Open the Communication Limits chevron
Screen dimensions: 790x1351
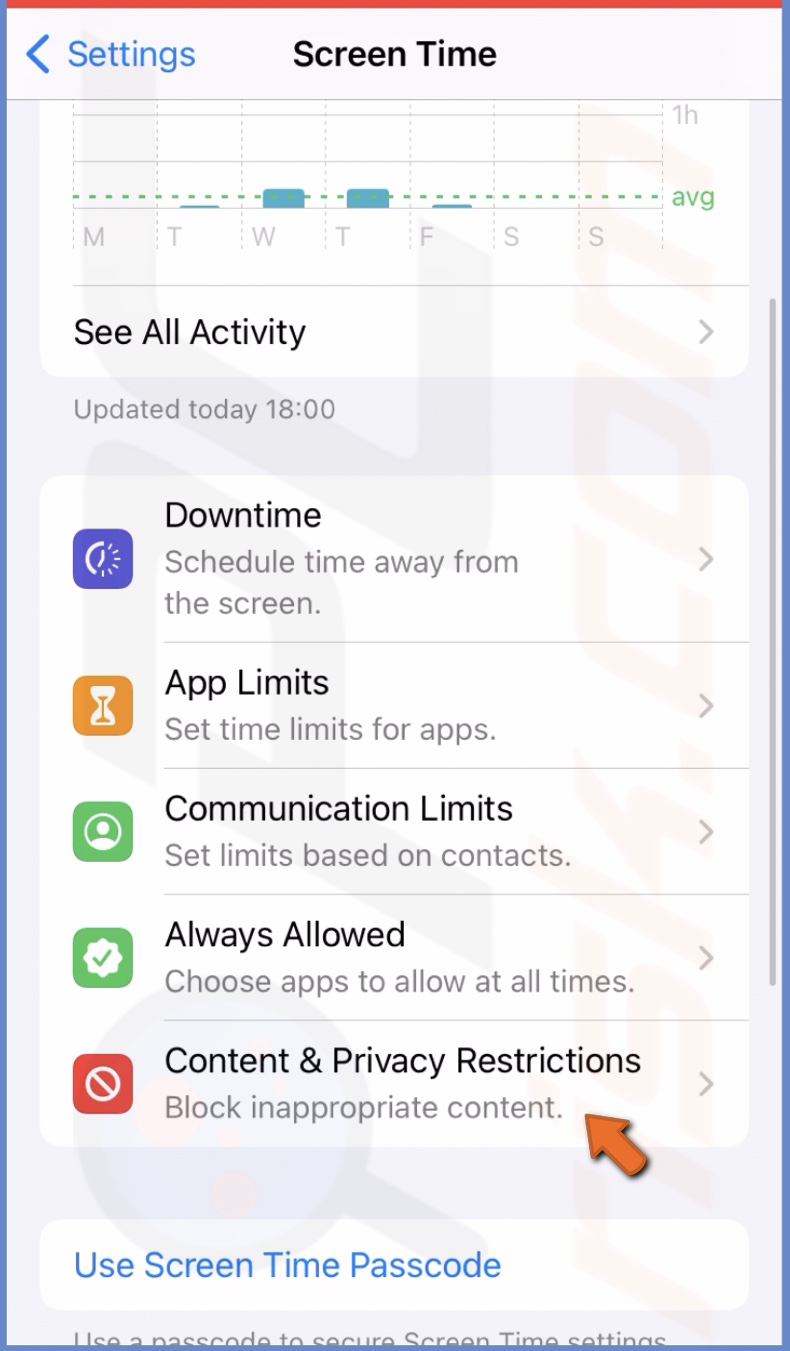tap(708, 831)
